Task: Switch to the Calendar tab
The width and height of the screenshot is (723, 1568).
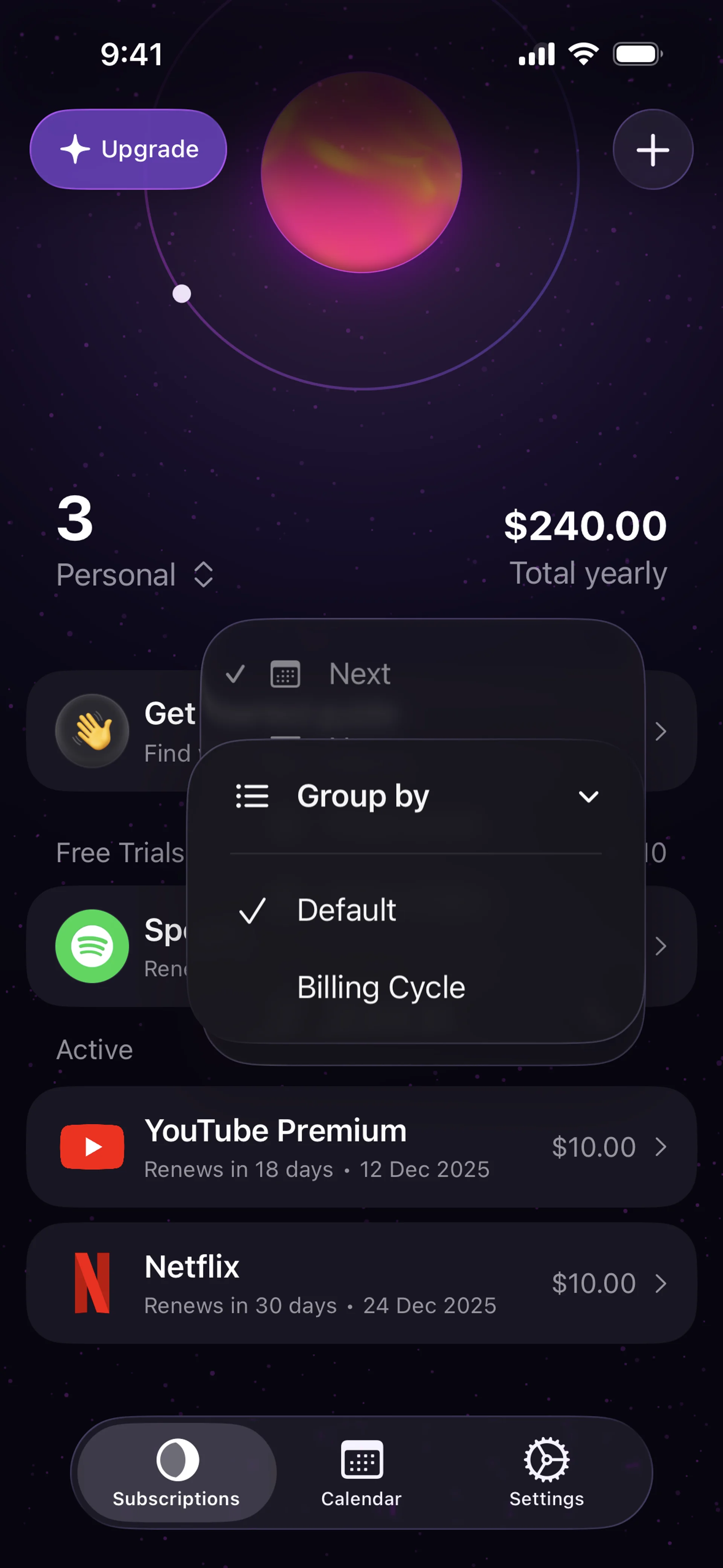Action: (x=361, y=1472)
